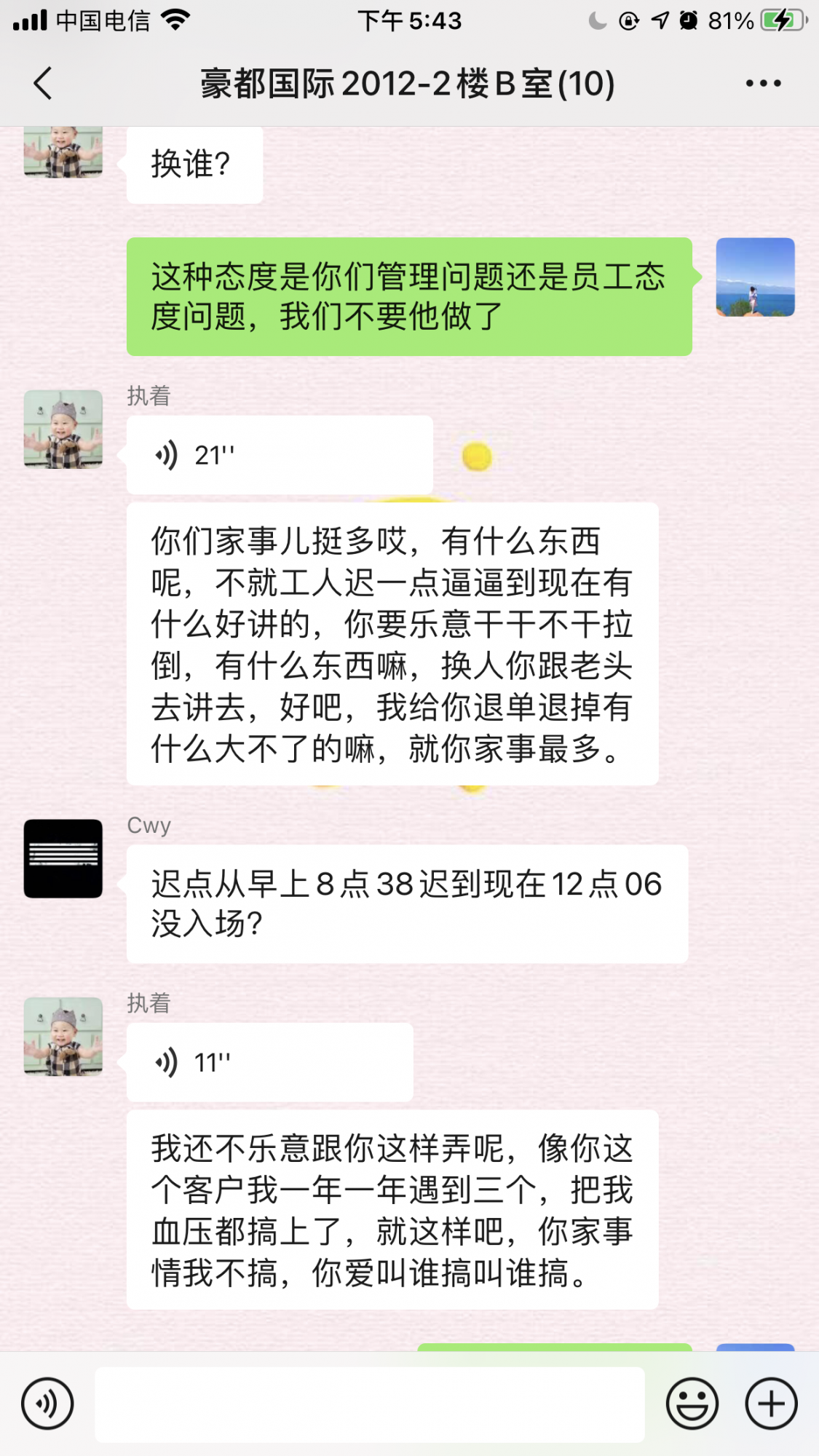Switch to voice input mode

point(47,1404)
